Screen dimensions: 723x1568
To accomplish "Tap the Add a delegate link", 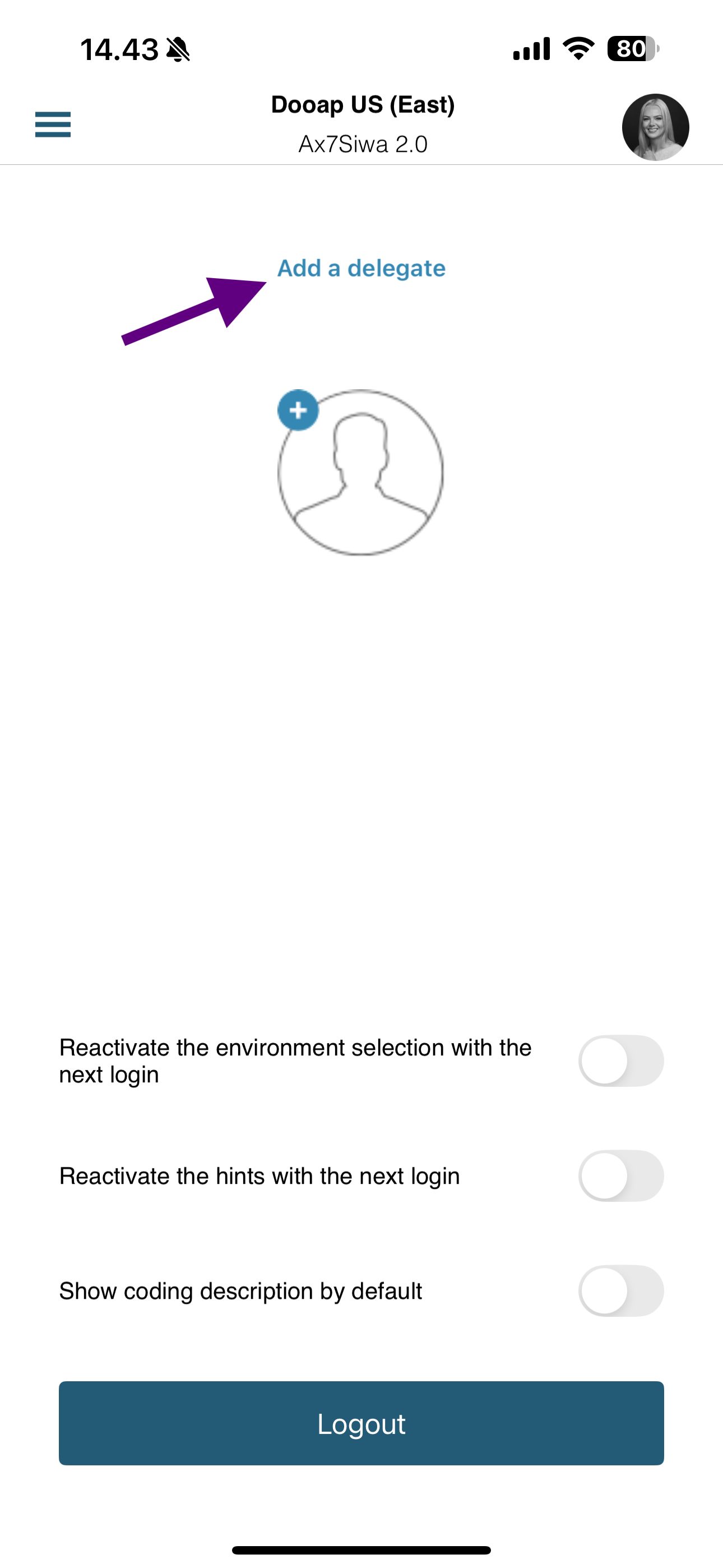I will [x=361, y=268].
